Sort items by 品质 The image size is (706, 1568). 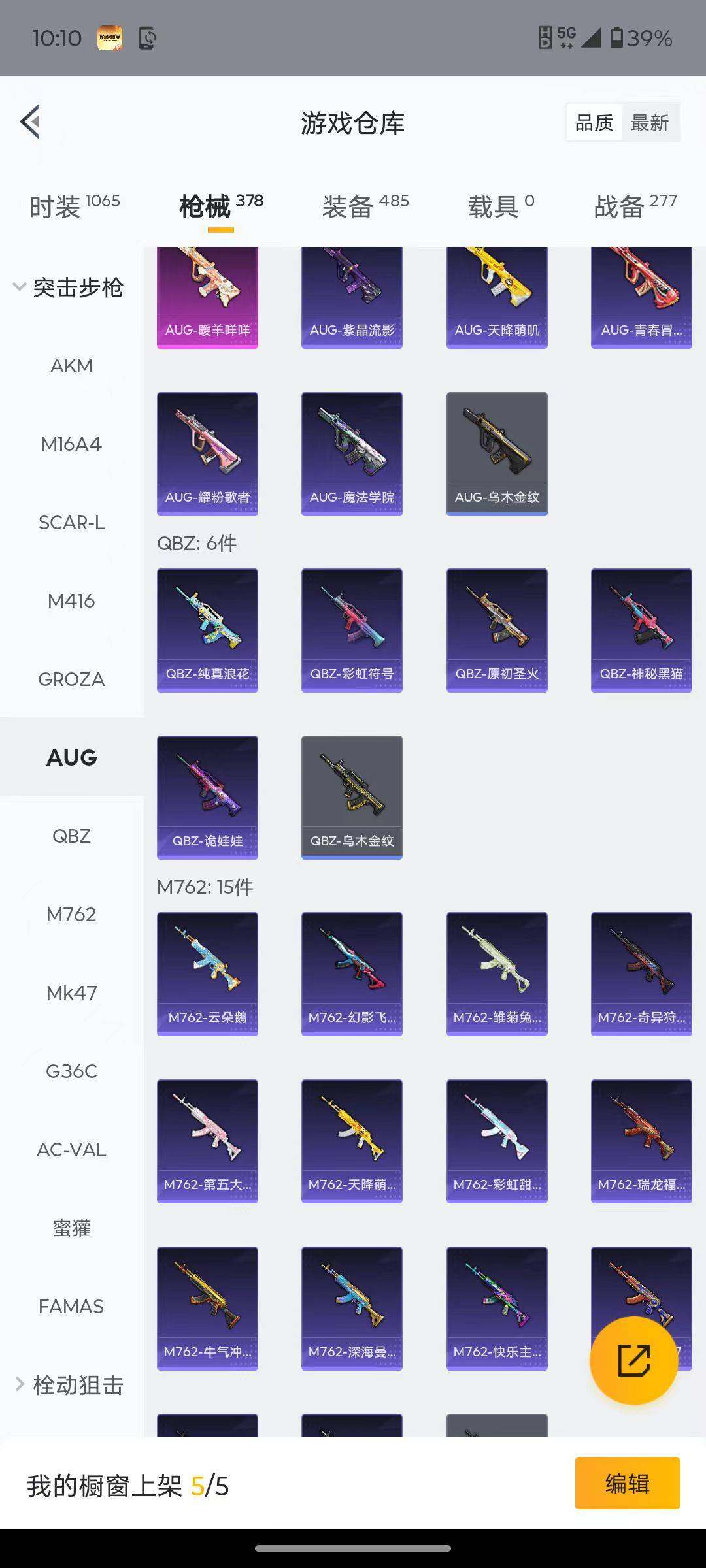[x=594, y=123]
